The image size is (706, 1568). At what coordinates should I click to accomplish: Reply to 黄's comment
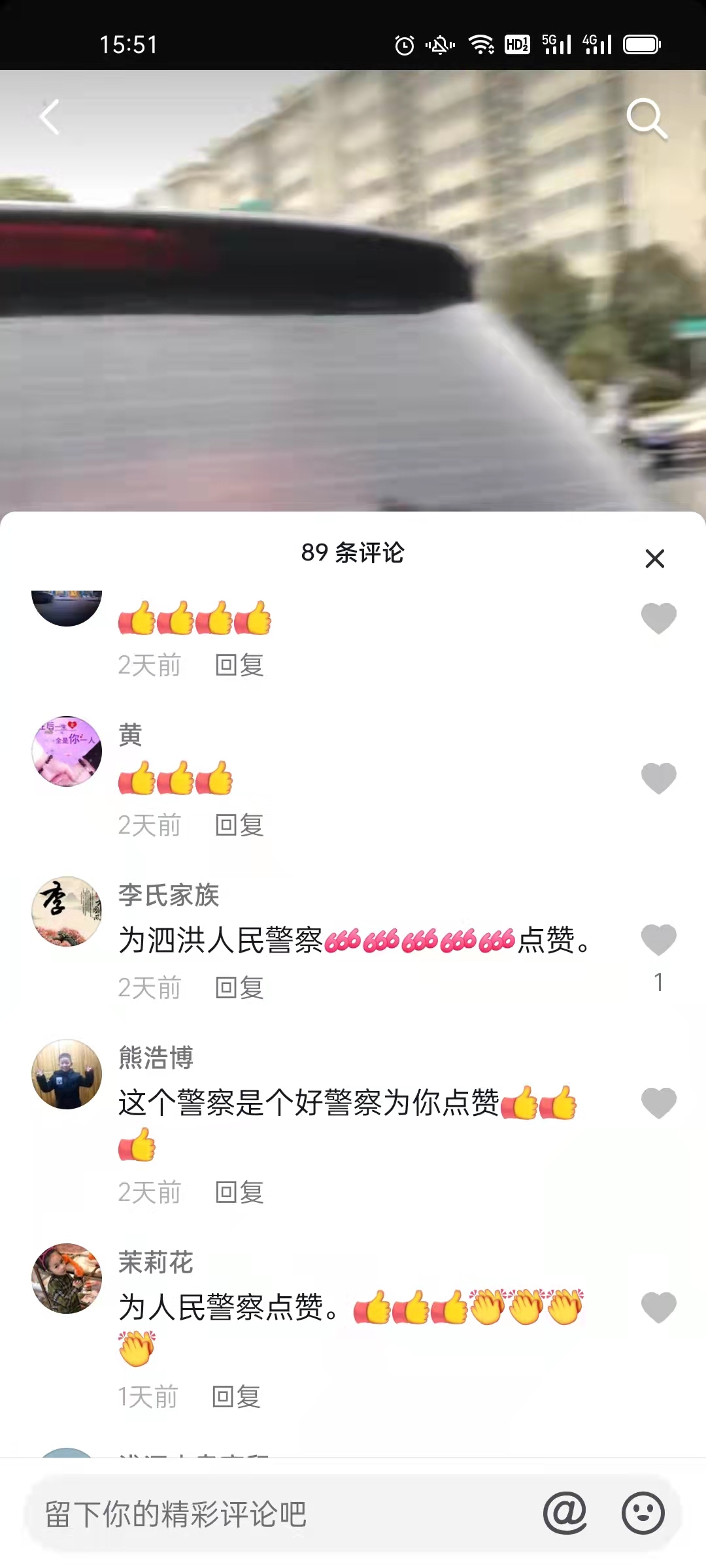click(239, 825)
